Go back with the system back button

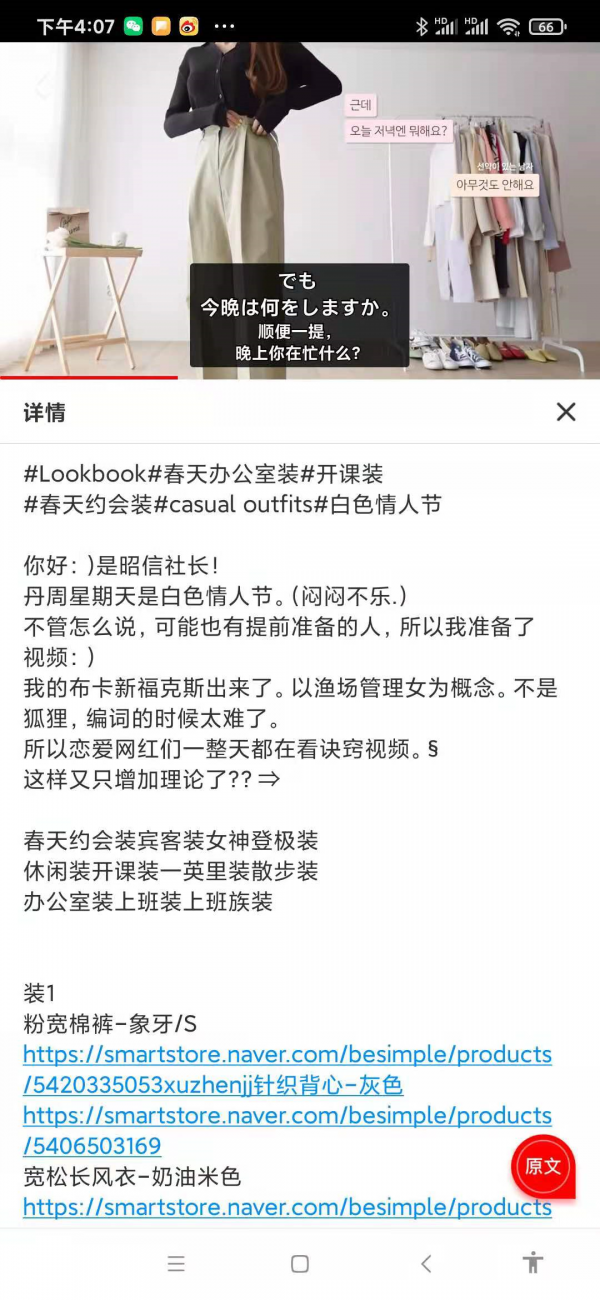point(426,1264)
